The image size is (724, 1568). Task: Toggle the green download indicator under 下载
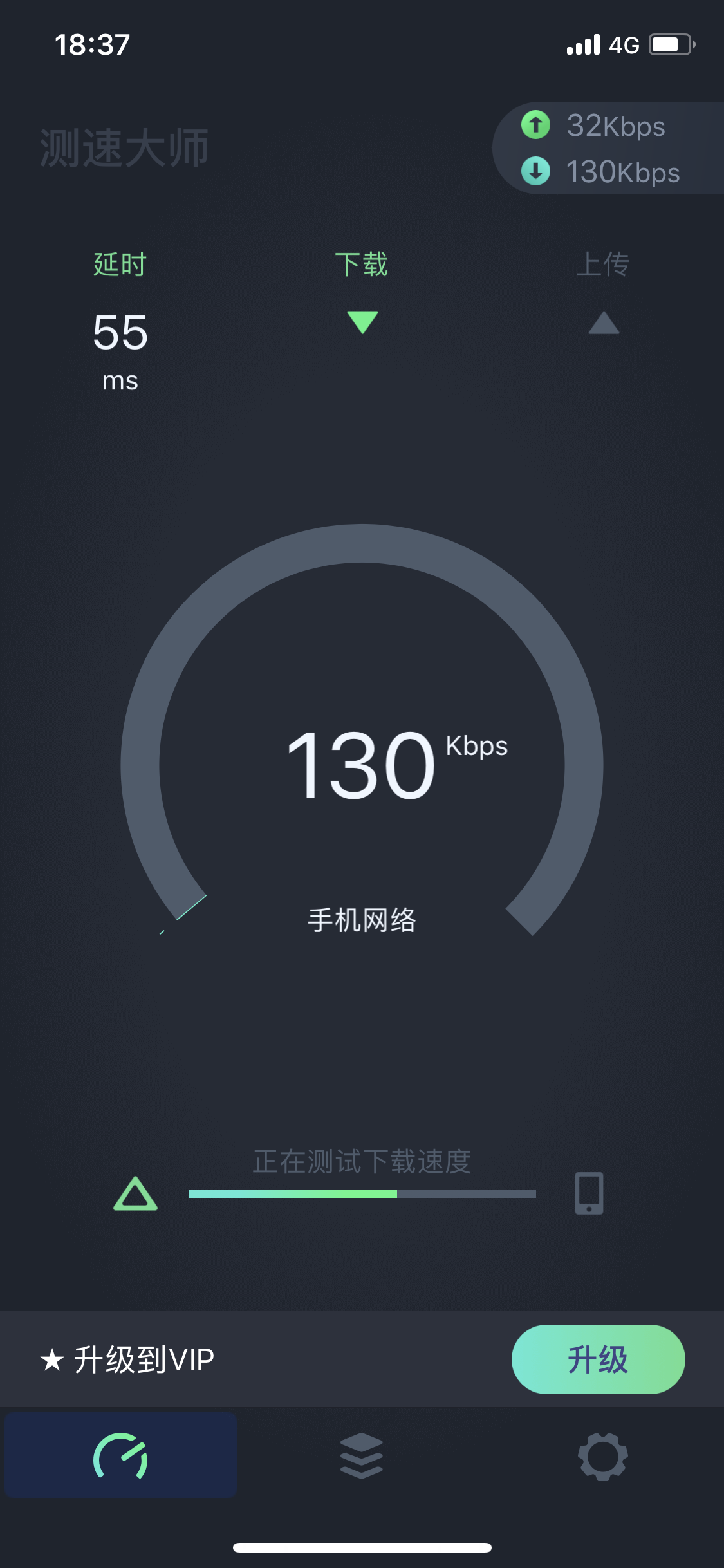(362, 324)
